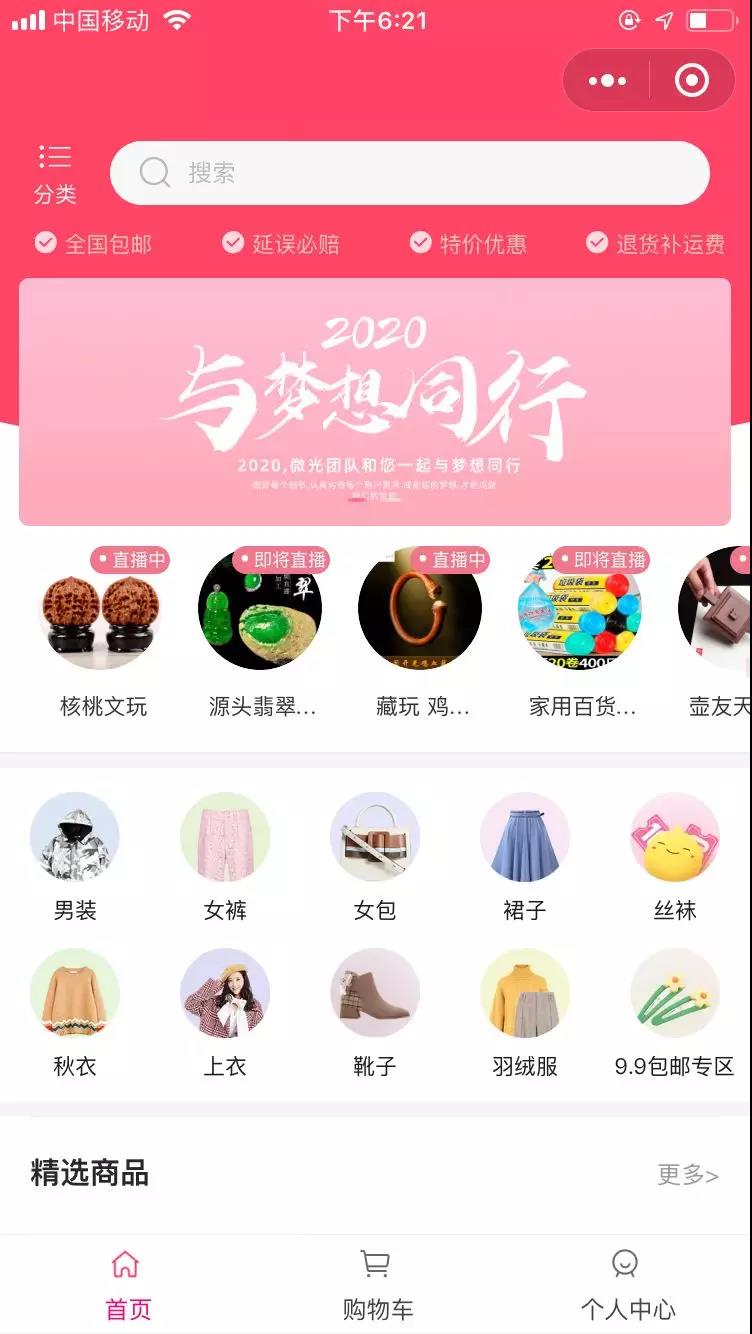752x1334 pixels.
Task: Open the 家用百货 upcoming live stream
Action: pos(580,609)
